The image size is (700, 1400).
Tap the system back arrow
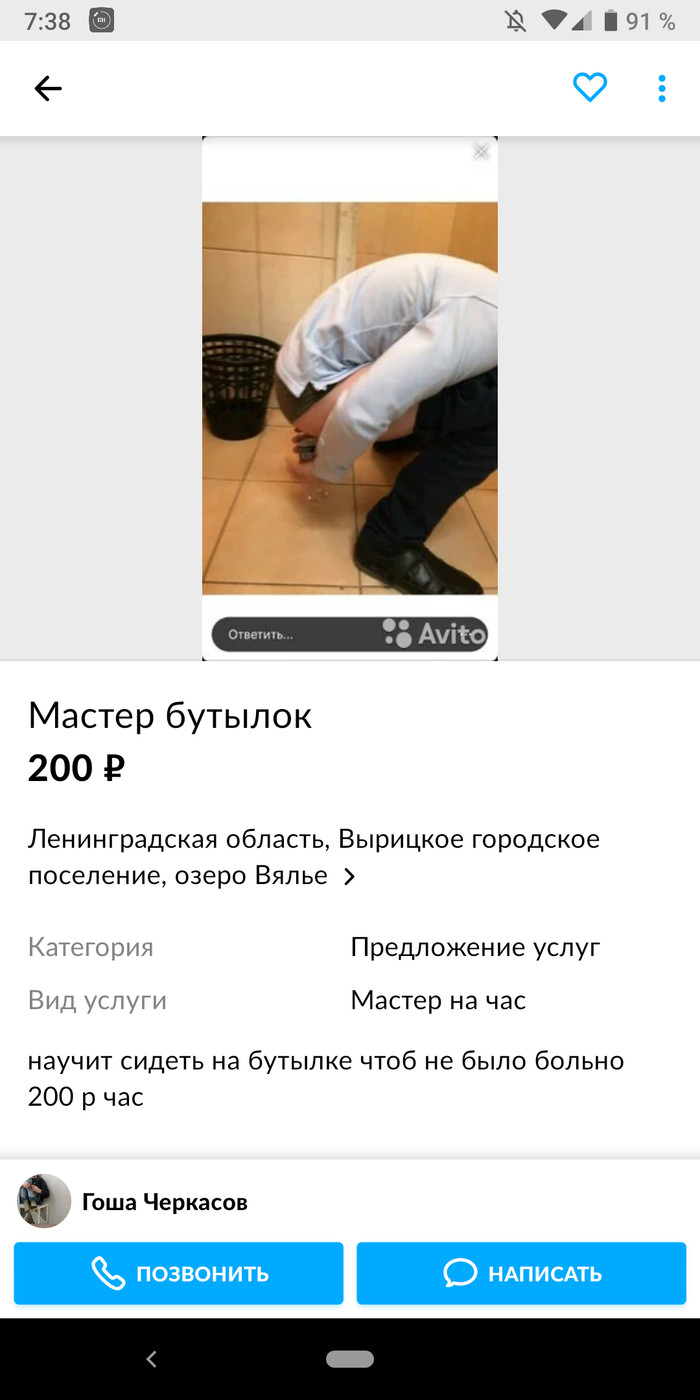click(152, 1359)
